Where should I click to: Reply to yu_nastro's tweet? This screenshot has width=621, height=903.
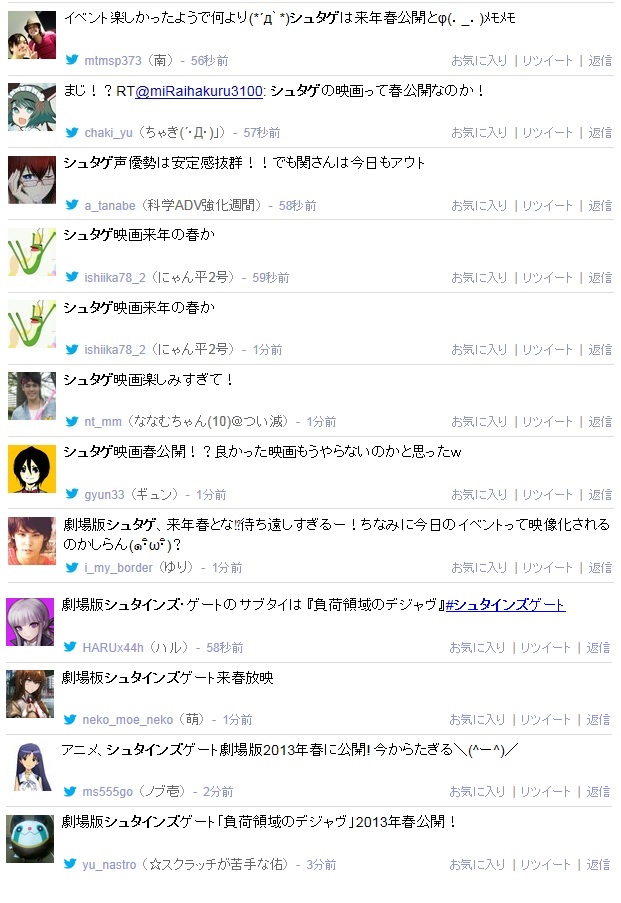tap(600, 864)
